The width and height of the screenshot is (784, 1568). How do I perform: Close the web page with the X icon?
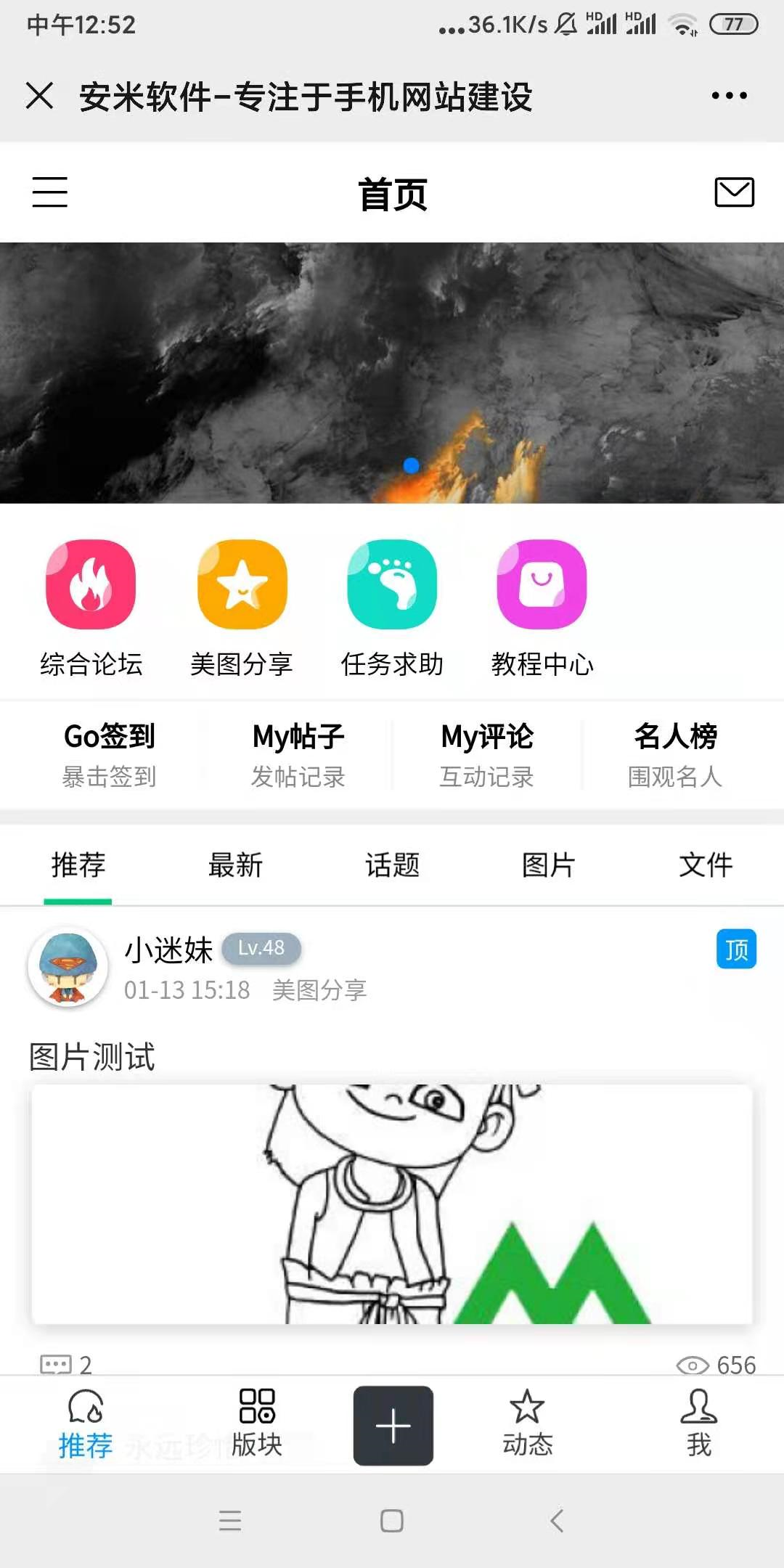click(x=39, y=96)
